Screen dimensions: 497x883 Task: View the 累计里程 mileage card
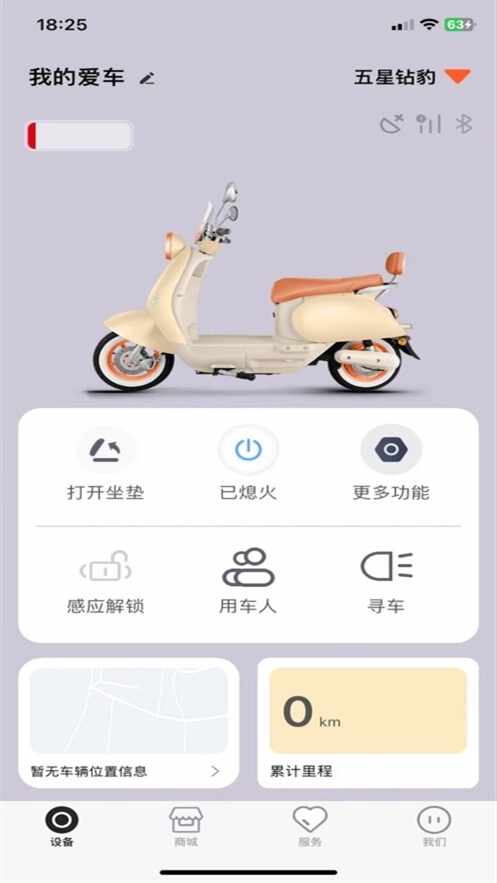coord(368,723)
